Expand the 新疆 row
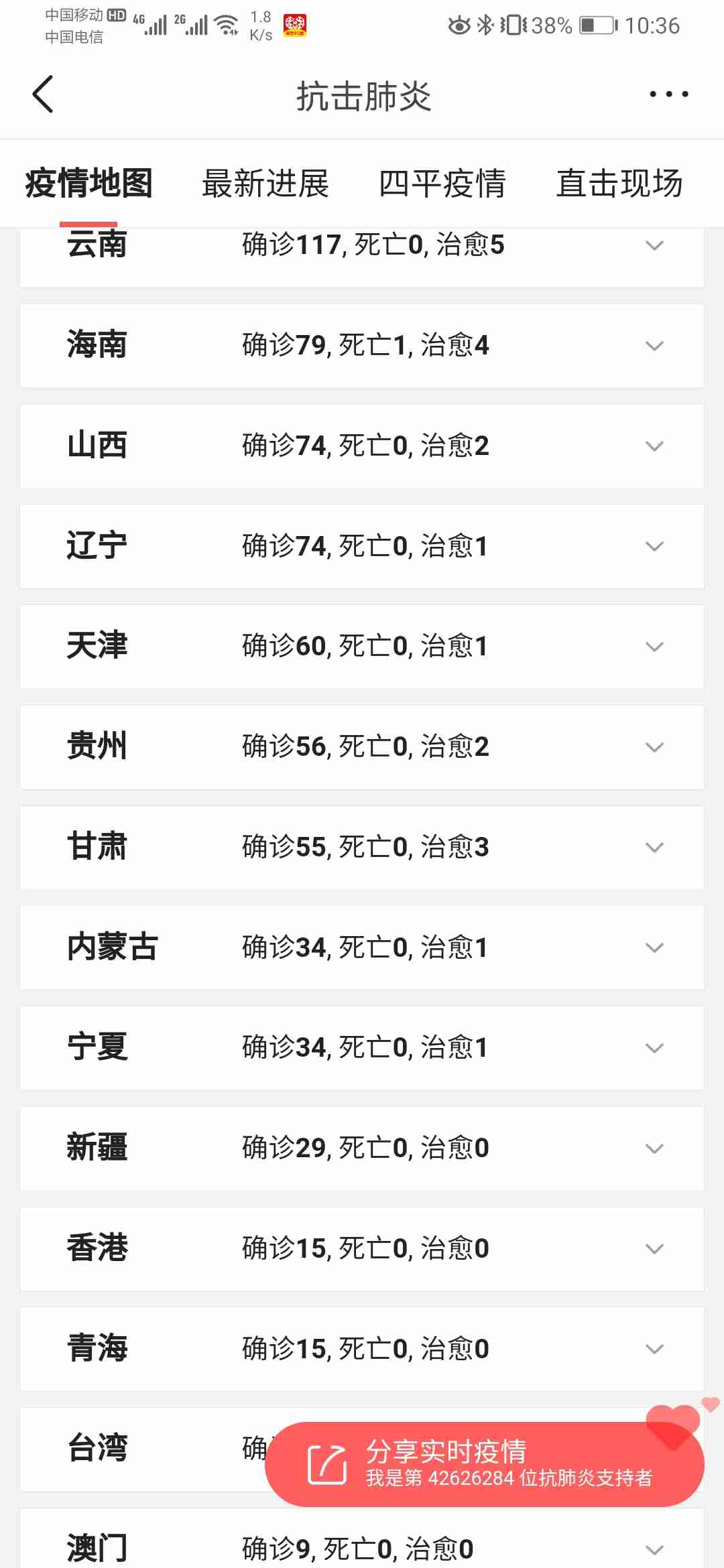 tap(654, 1149)
